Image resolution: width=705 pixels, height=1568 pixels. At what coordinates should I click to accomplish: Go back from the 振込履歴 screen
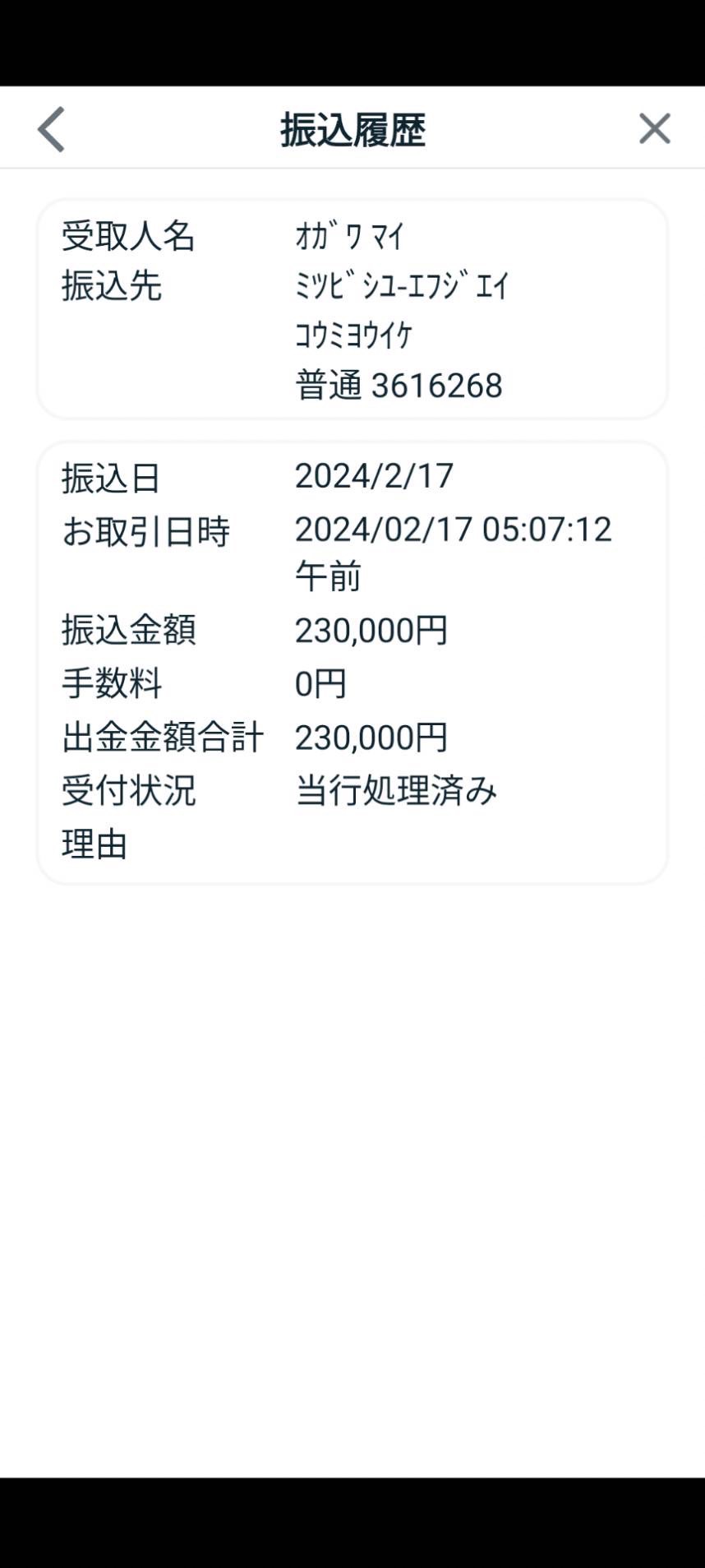51,130
